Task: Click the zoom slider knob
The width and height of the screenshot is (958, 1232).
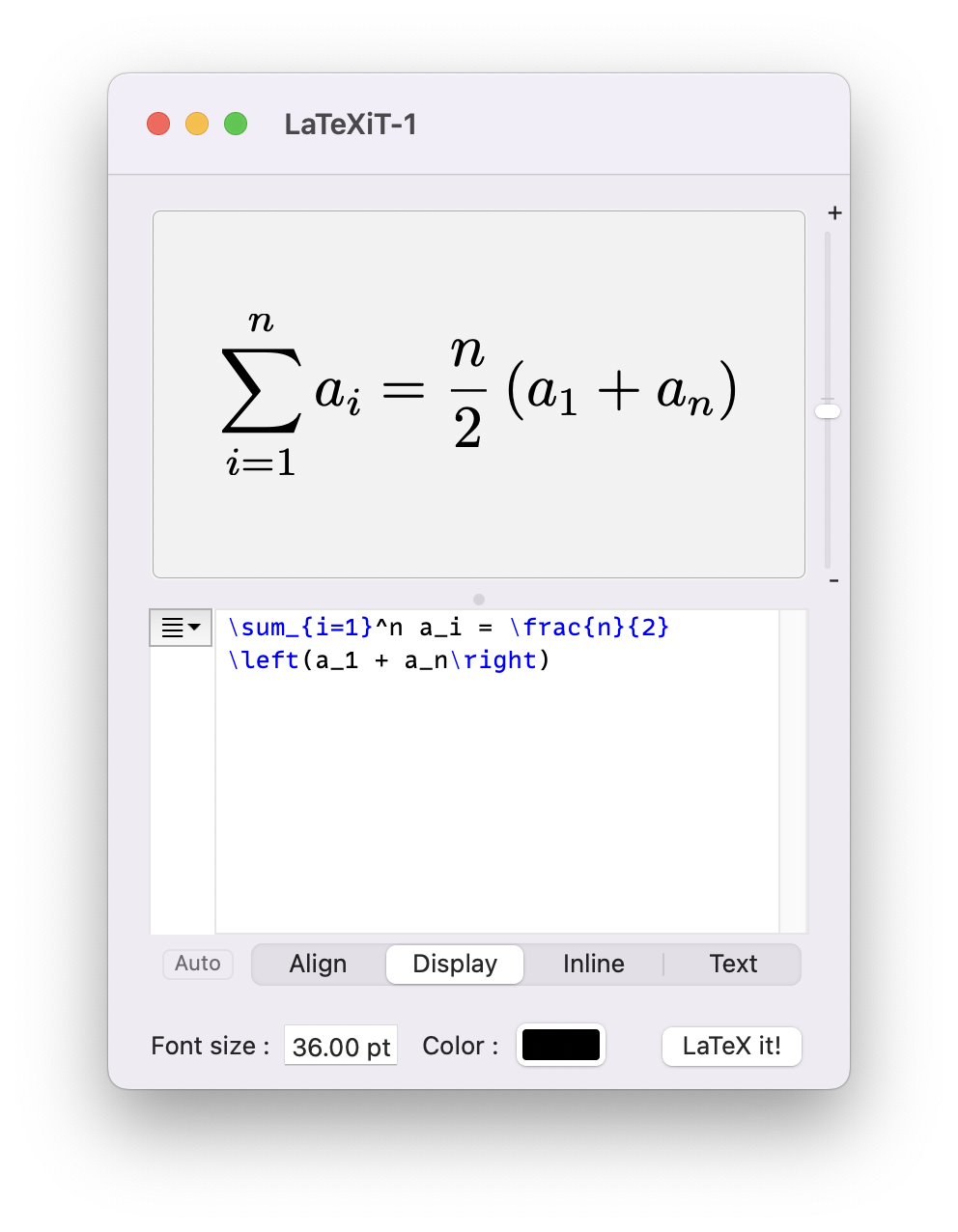Action: (x=828, y=411)
